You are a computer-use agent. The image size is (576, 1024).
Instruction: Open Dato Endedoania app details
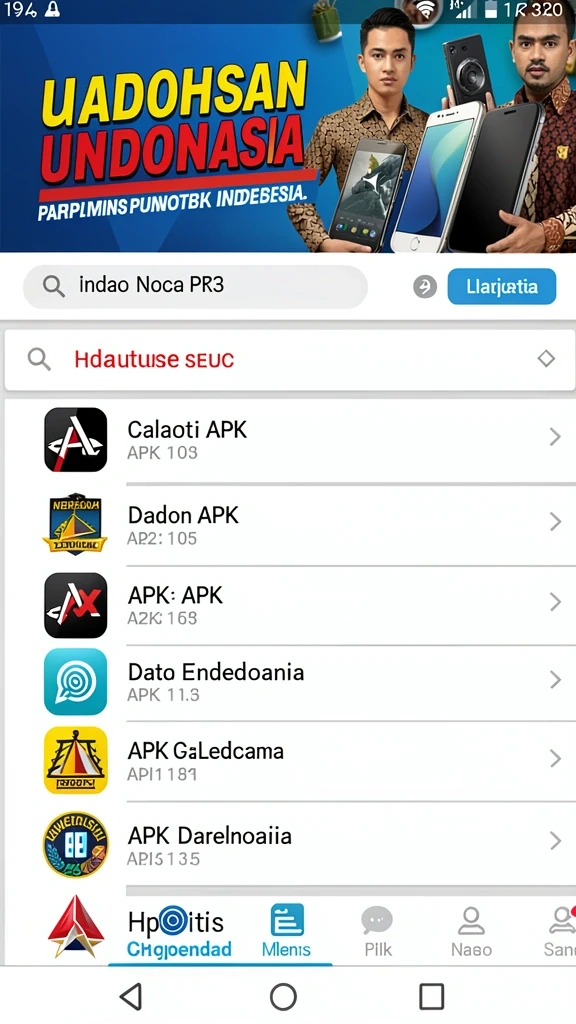(288, 682)
